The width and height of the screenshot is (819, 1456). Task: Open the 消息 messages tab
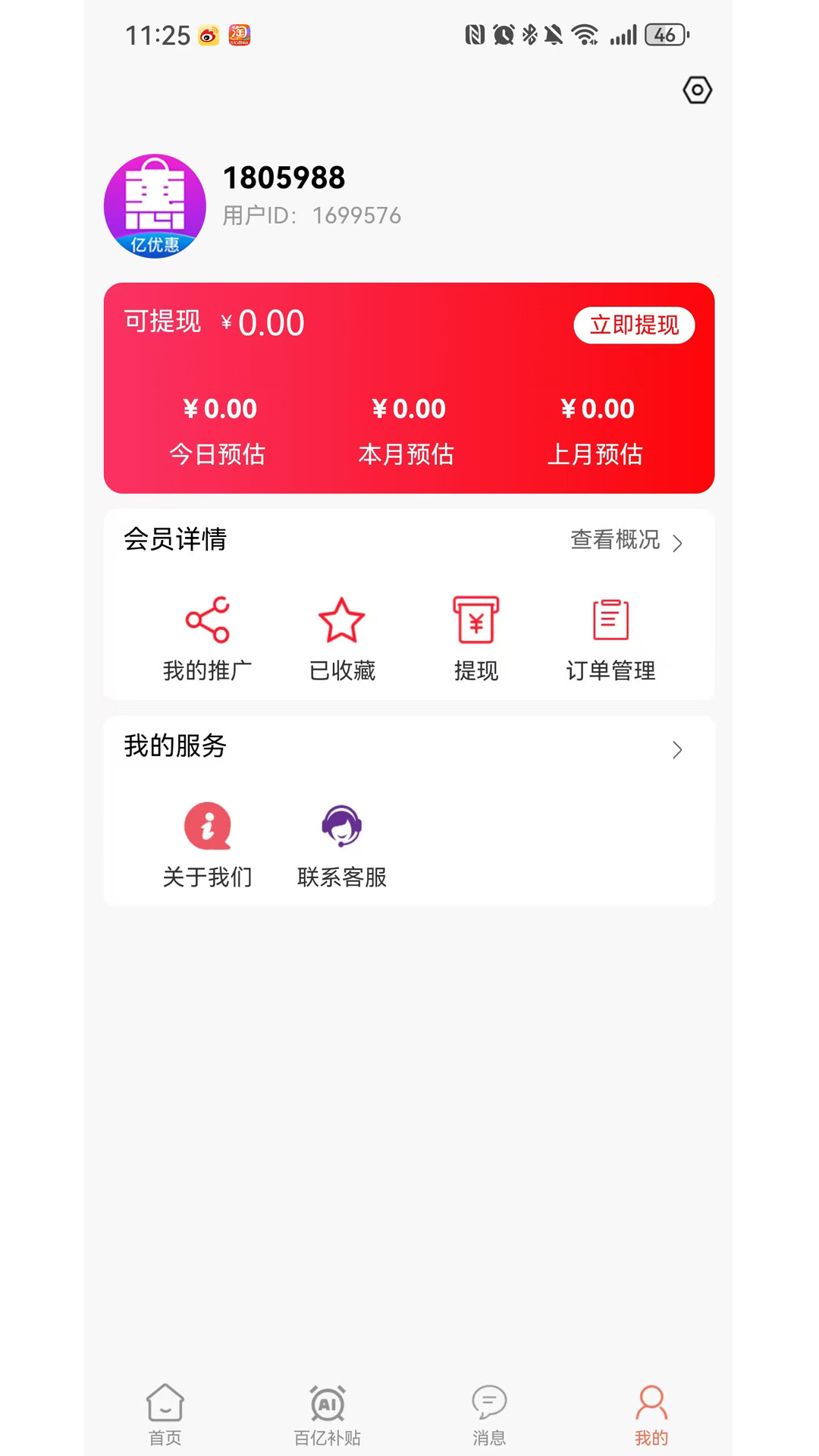click(x=489, y=1414)
